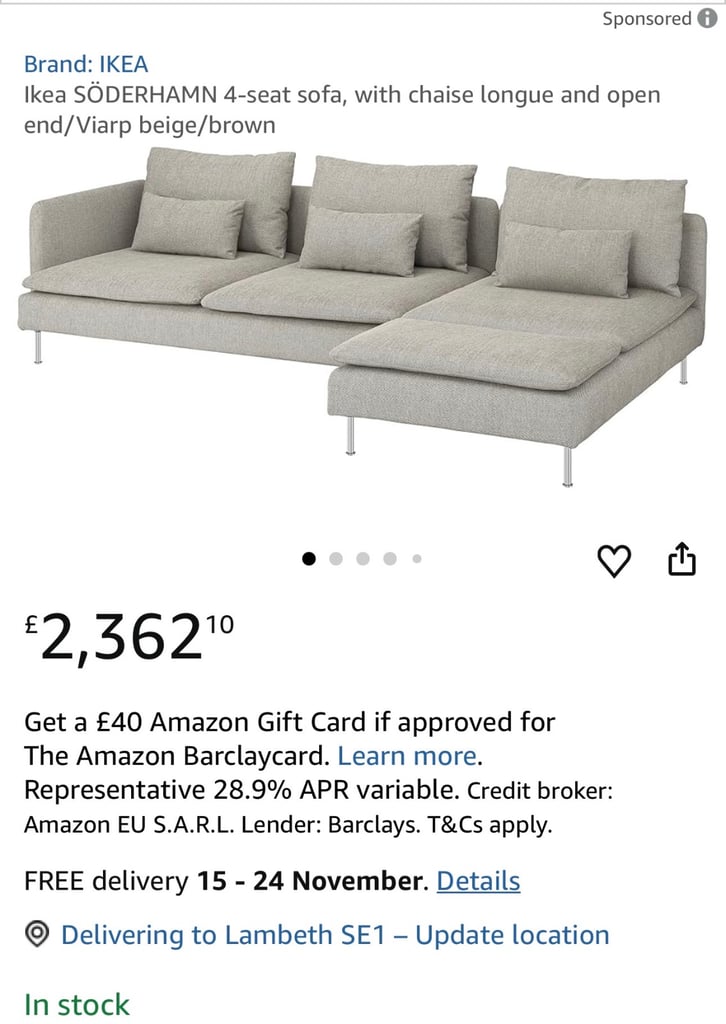Select the last carousel dot
This screenshot has width=726, height=1024.
(417, 559)
